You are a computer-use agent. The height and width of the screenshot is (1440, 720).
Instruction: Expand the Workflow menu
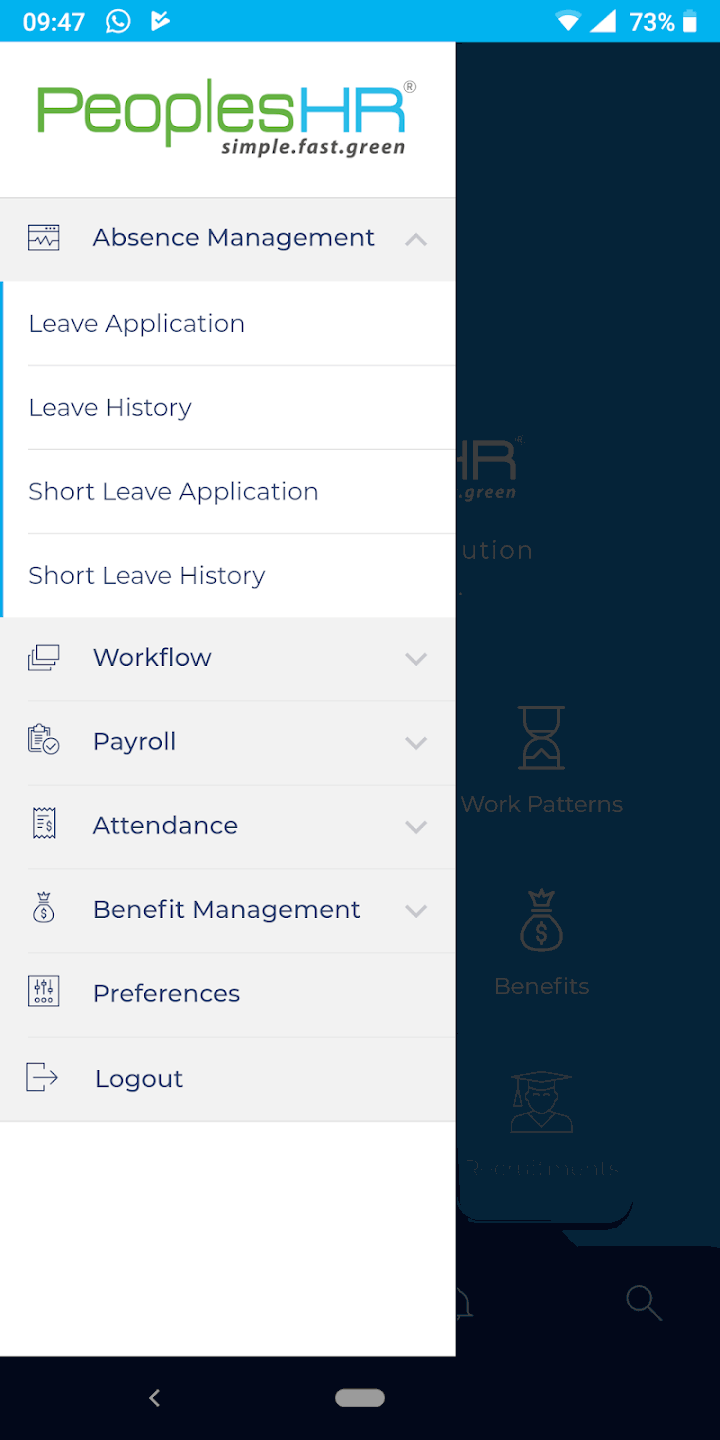[416, 658]
